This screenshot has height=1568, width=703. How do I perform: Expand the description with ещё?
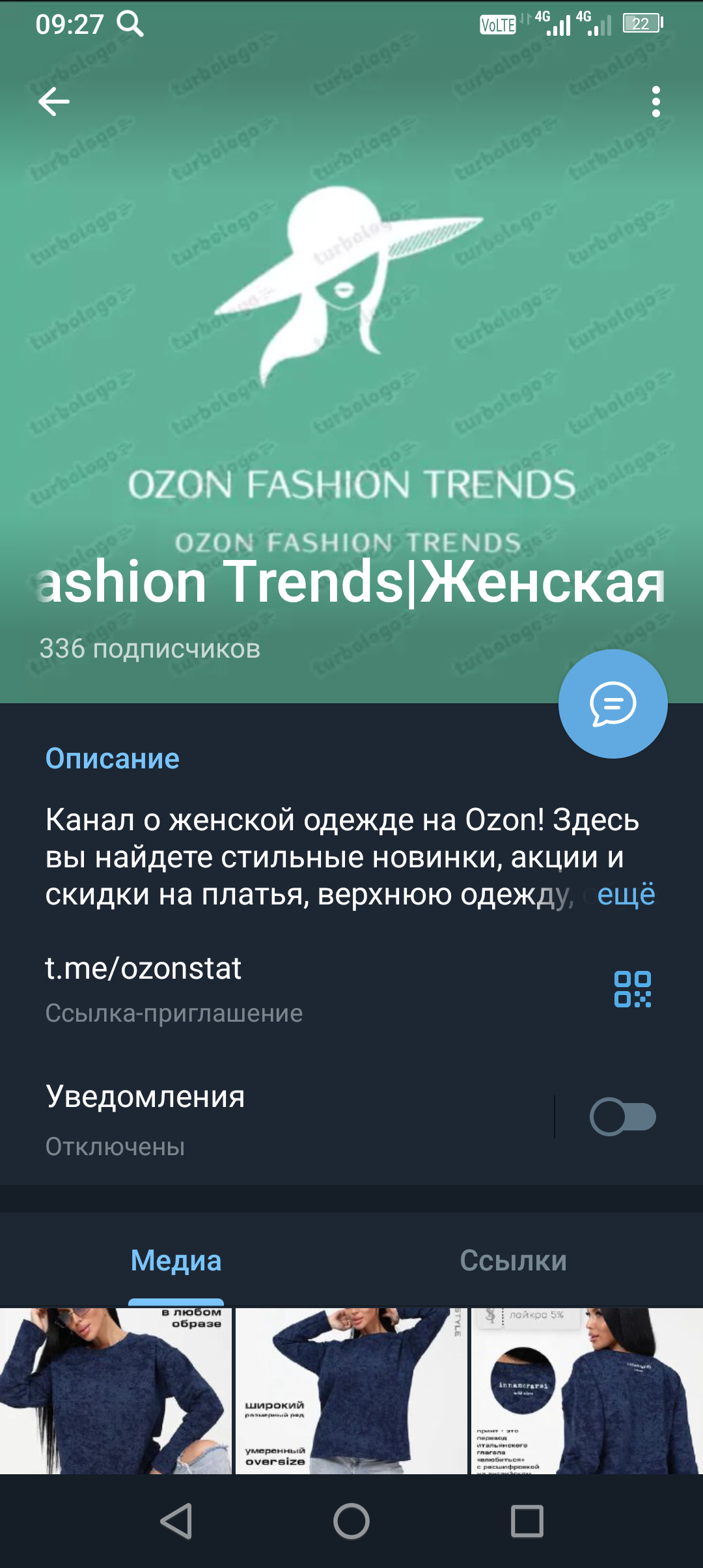coord(626,894)
